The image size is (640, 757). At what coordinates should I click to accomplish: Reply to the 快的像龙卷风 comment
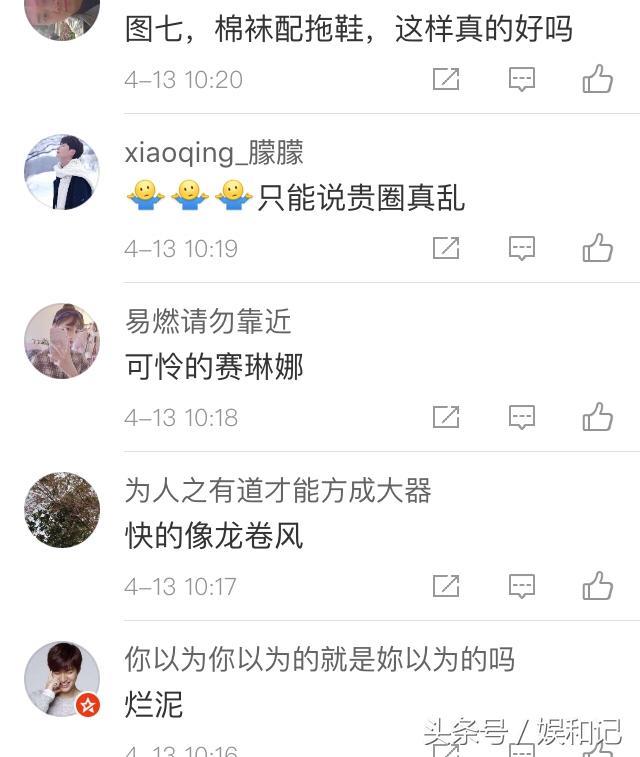(x=522, y=586)
